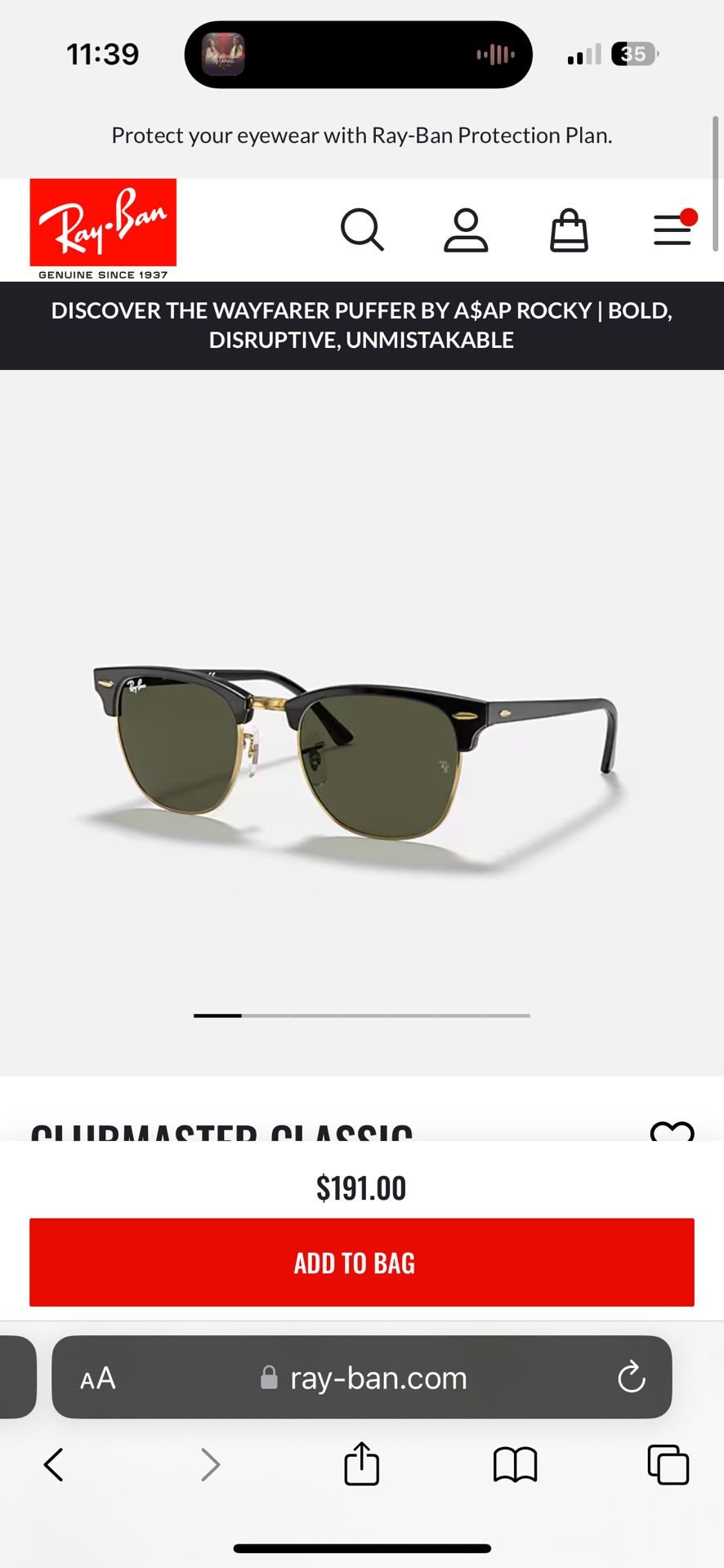The width and height of the screenshot is (724, 1568).
Task: Open the hamburger menu
Action: [x=673, y=229]
